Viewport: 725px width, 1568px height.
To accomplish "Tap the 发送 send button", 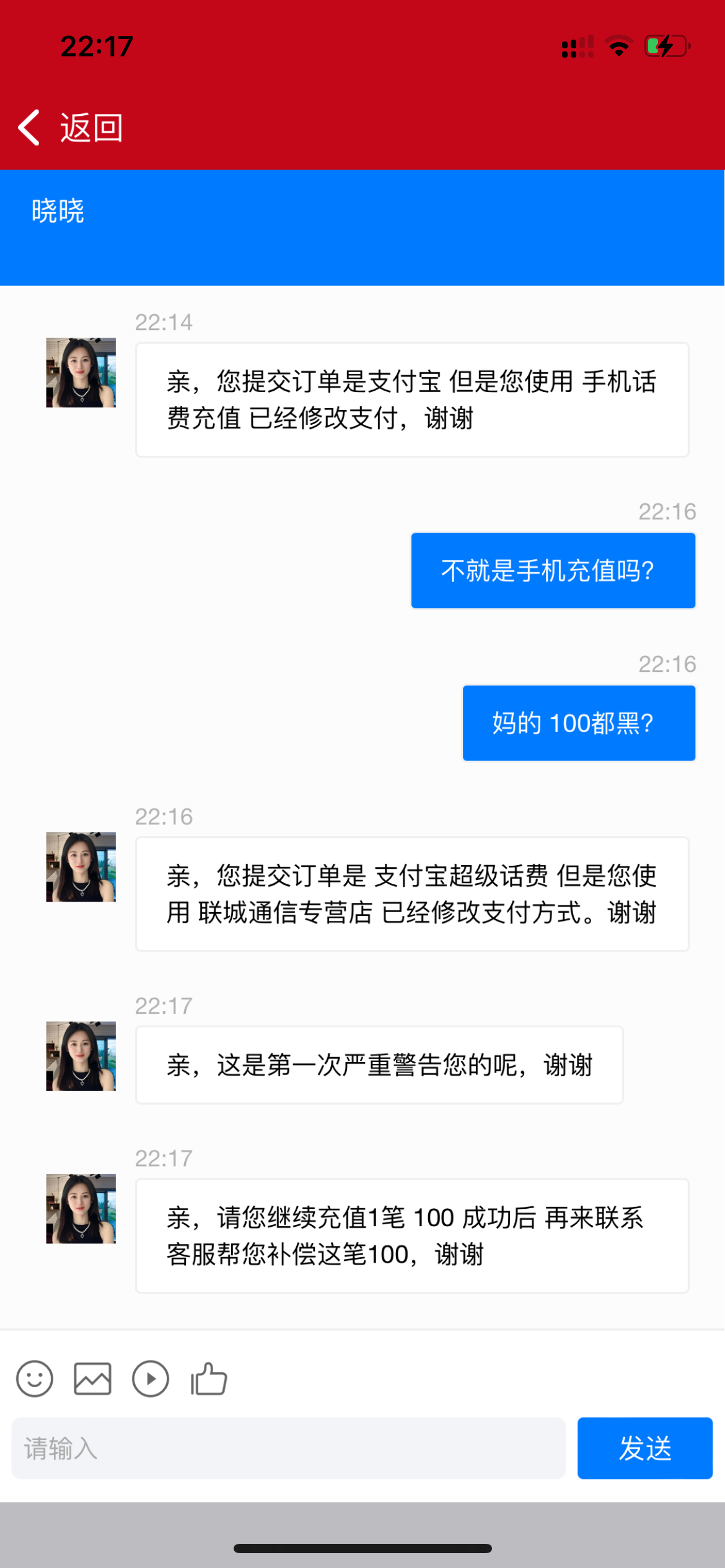I will [x=644, y=1448].
